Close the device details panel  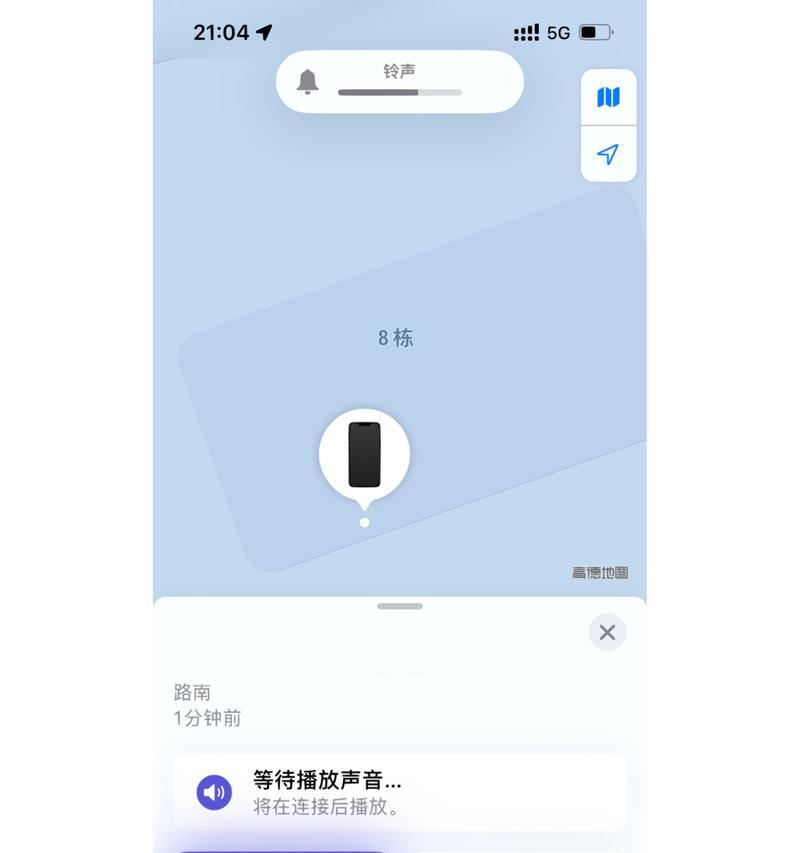tap(607, 632)
